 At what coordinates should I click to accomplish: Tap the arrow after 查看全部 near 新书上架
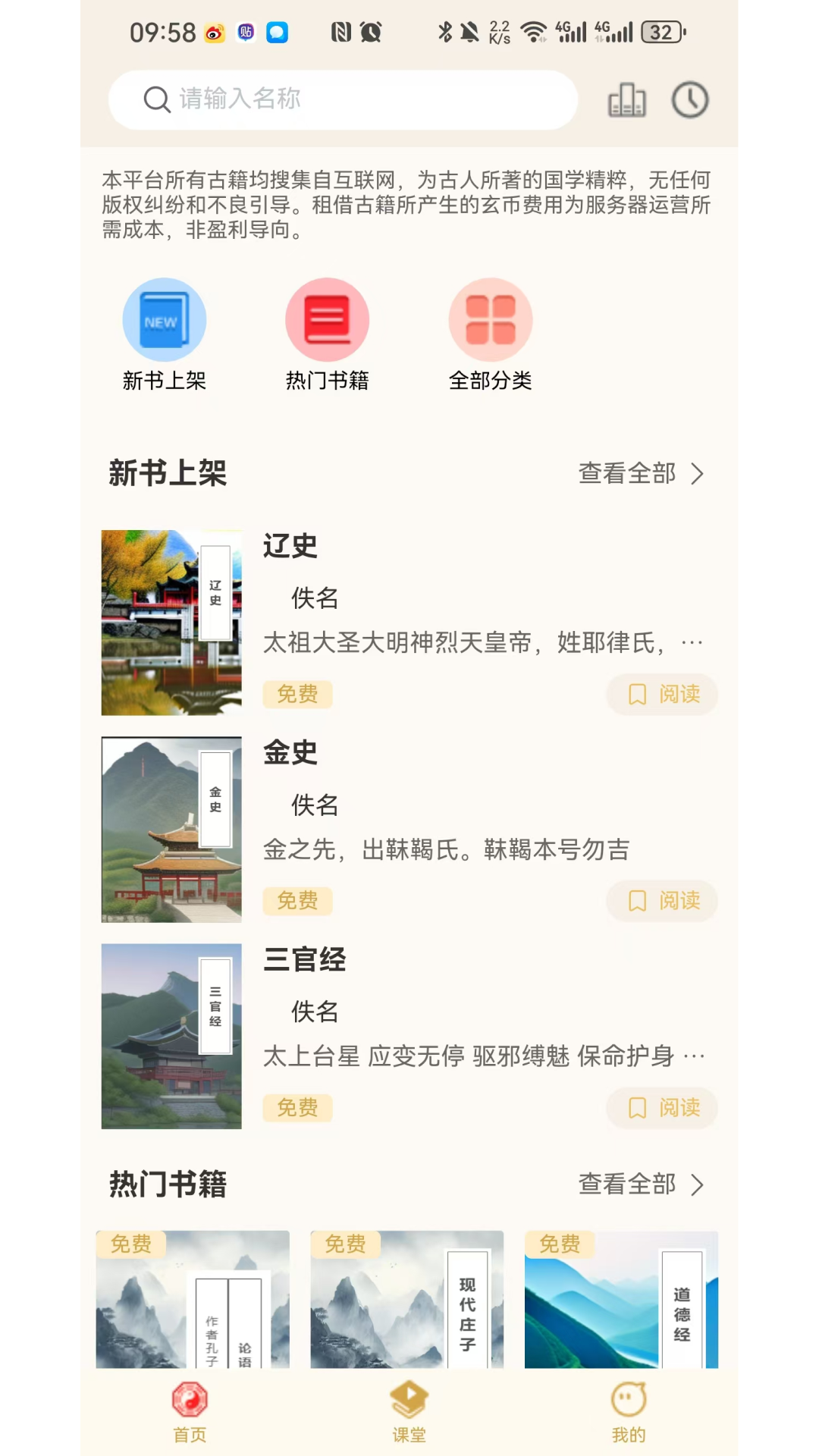(x=698, y=473)
